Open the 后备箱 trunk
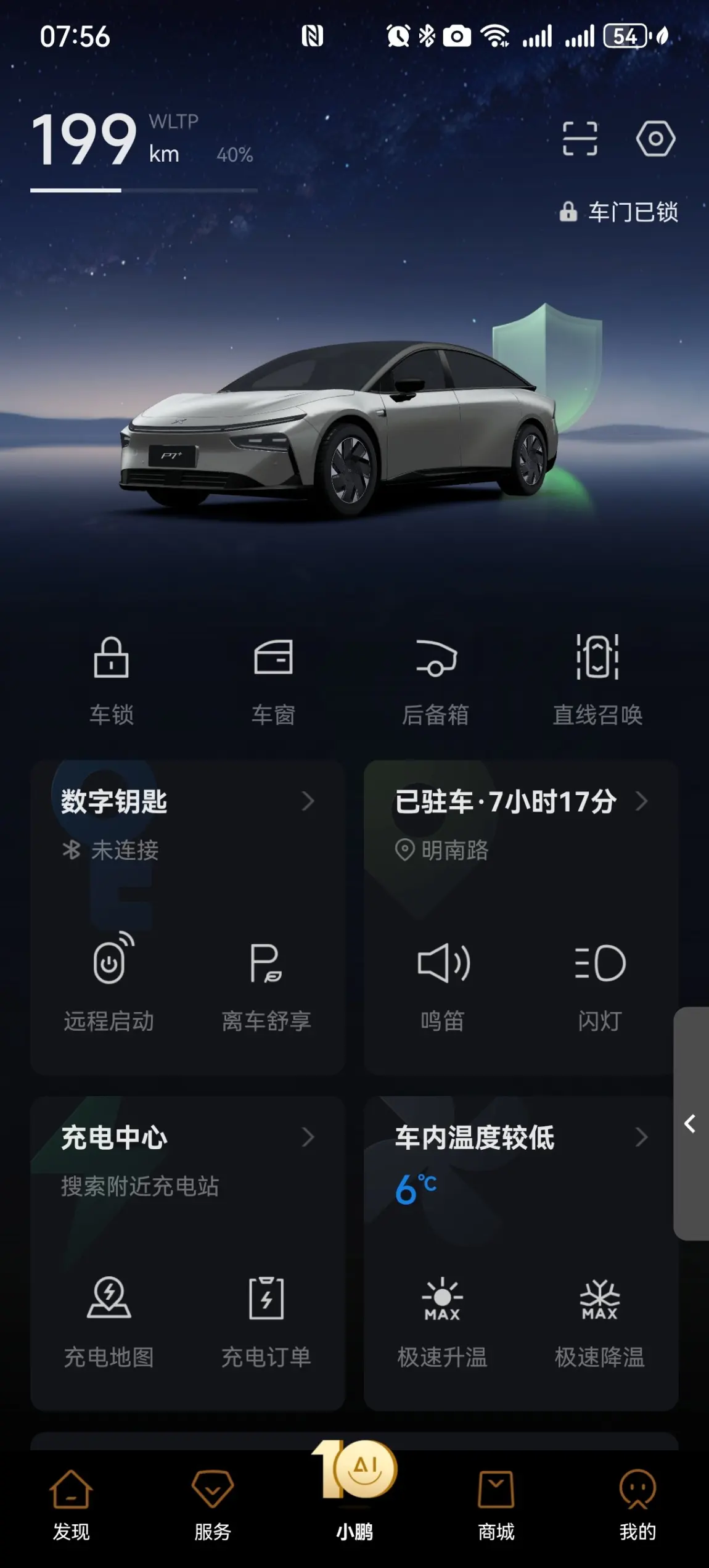Image resolution: width=709 pixels, height=1568 pixels. (x=435, y=679)
